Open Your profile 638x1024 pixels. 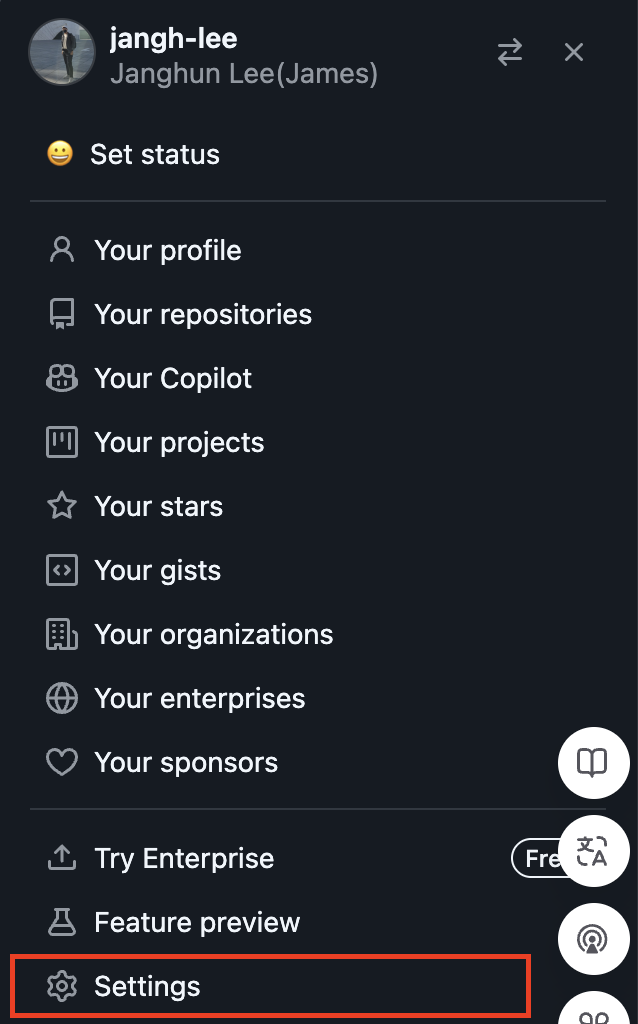pos(167,250)
